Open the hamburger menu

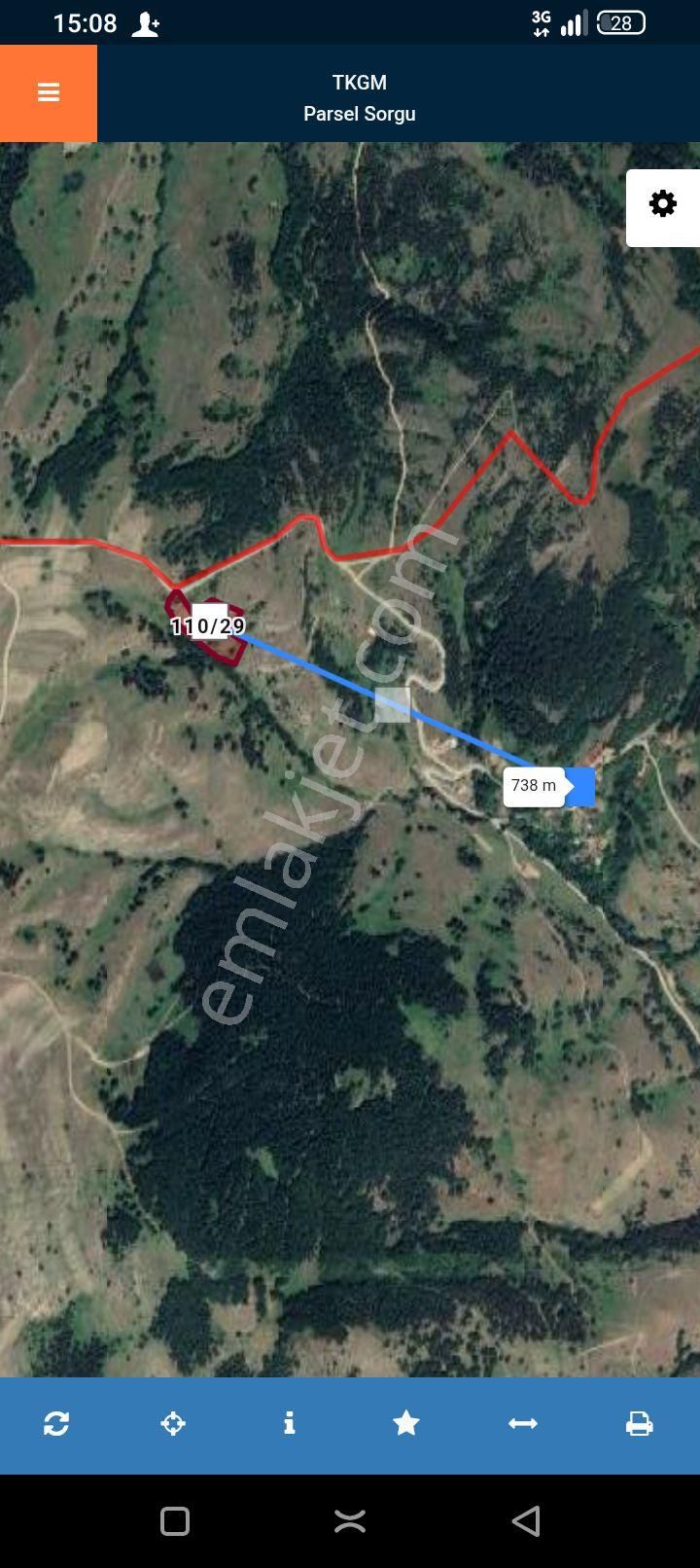pos(49,93)
